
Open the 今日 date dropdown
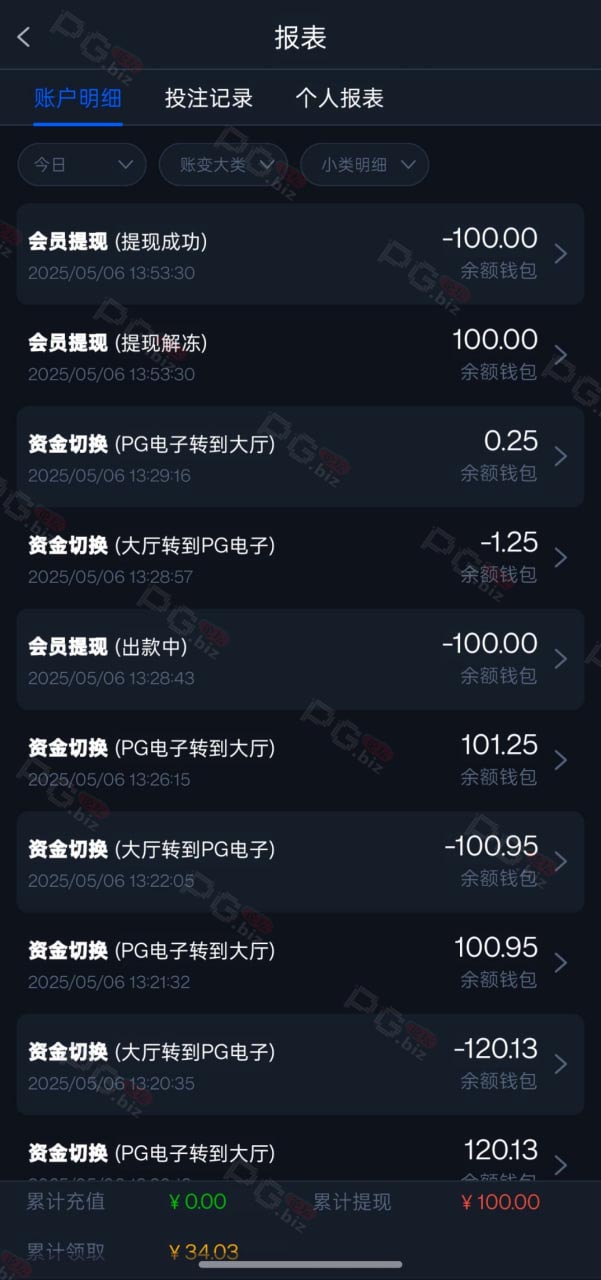pos(82,165)
